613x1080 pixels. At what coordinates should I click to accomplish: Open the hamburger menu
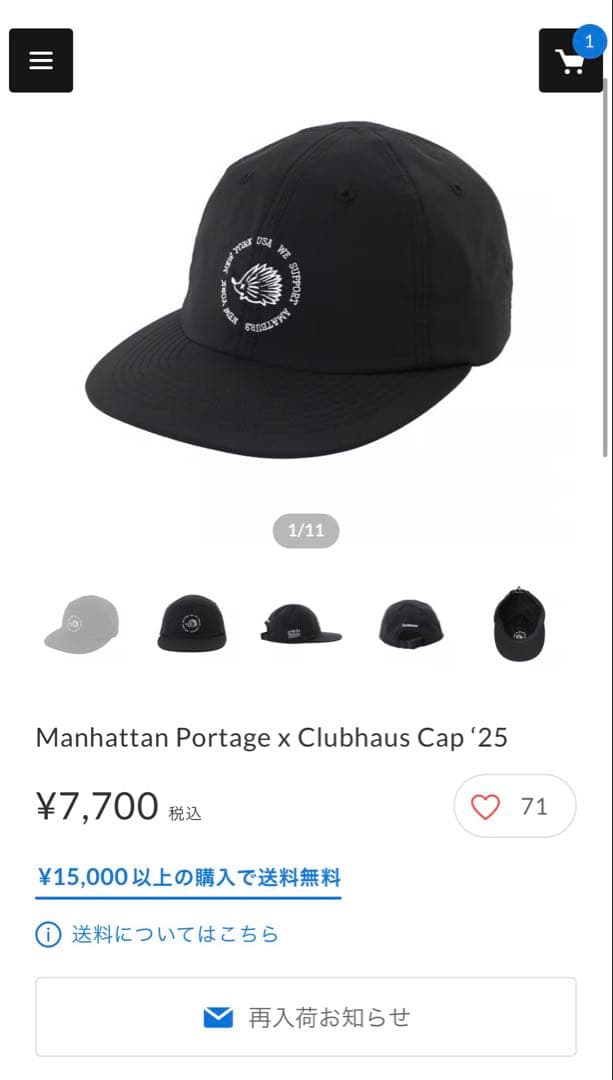tap(41, 60)
